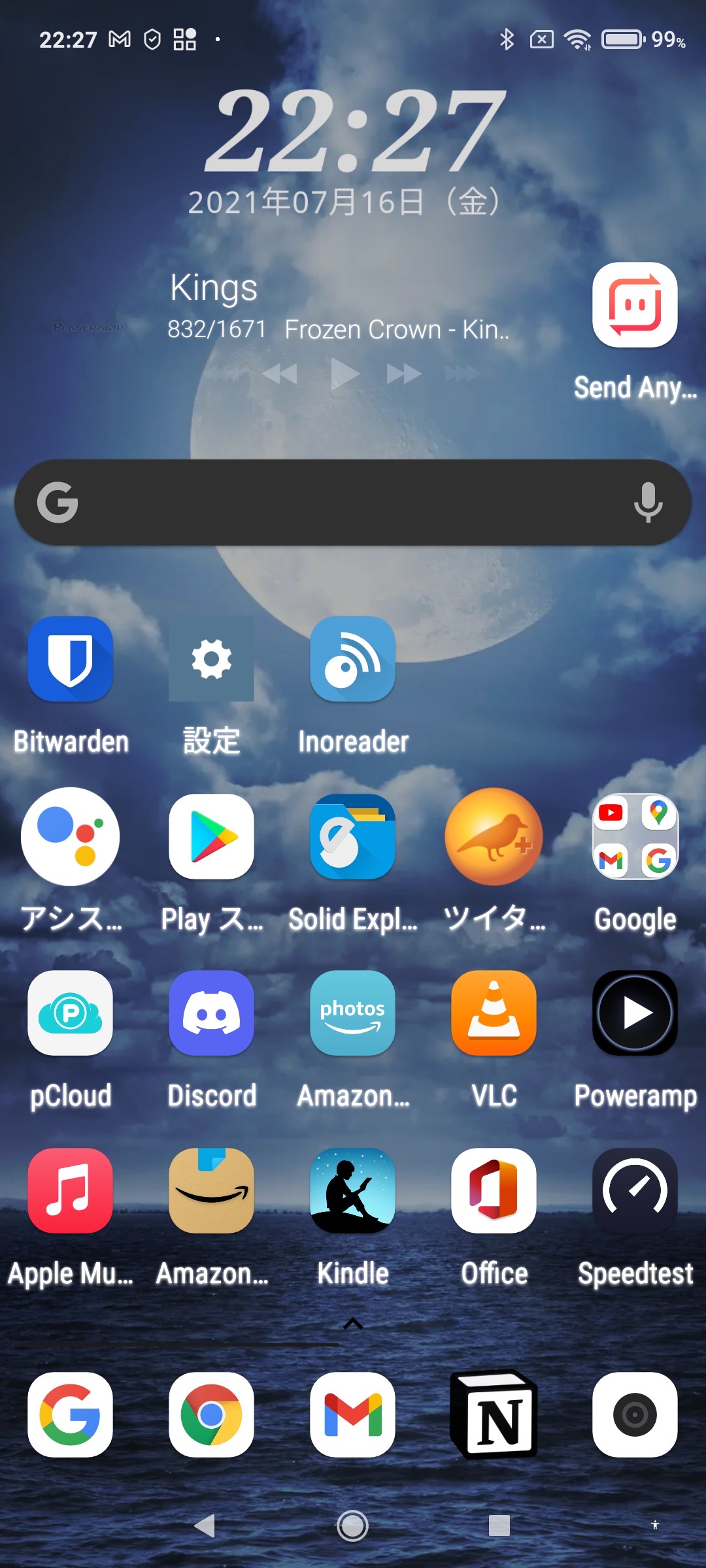Start voice search with the microphone
706x1568 pixels.
pyautogui.click(x=648, y=502)
